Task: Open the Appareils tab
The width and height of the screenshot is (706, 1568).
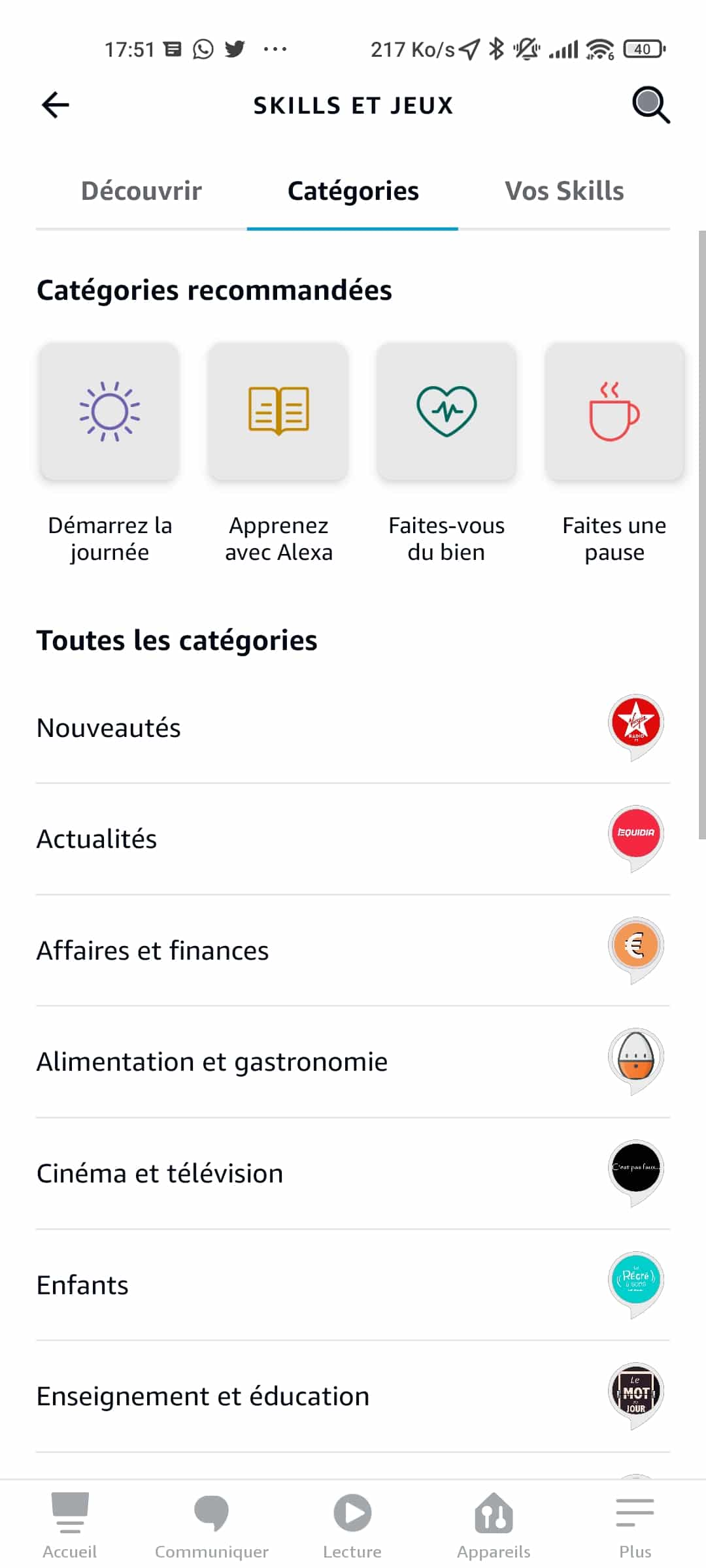Action: (x=494, y=1526)
